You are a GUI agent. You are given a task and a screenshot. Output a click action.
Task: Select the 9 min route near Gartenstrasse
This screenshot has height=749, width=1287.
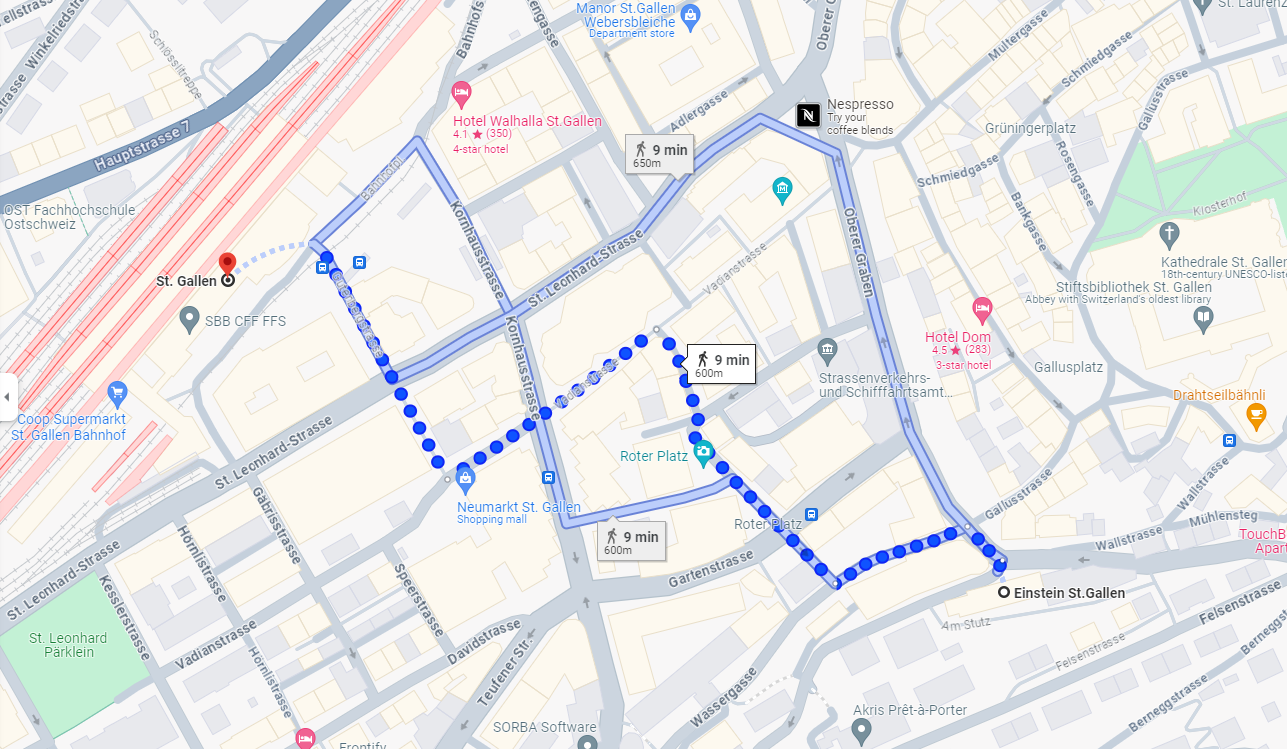coord(631,541)
